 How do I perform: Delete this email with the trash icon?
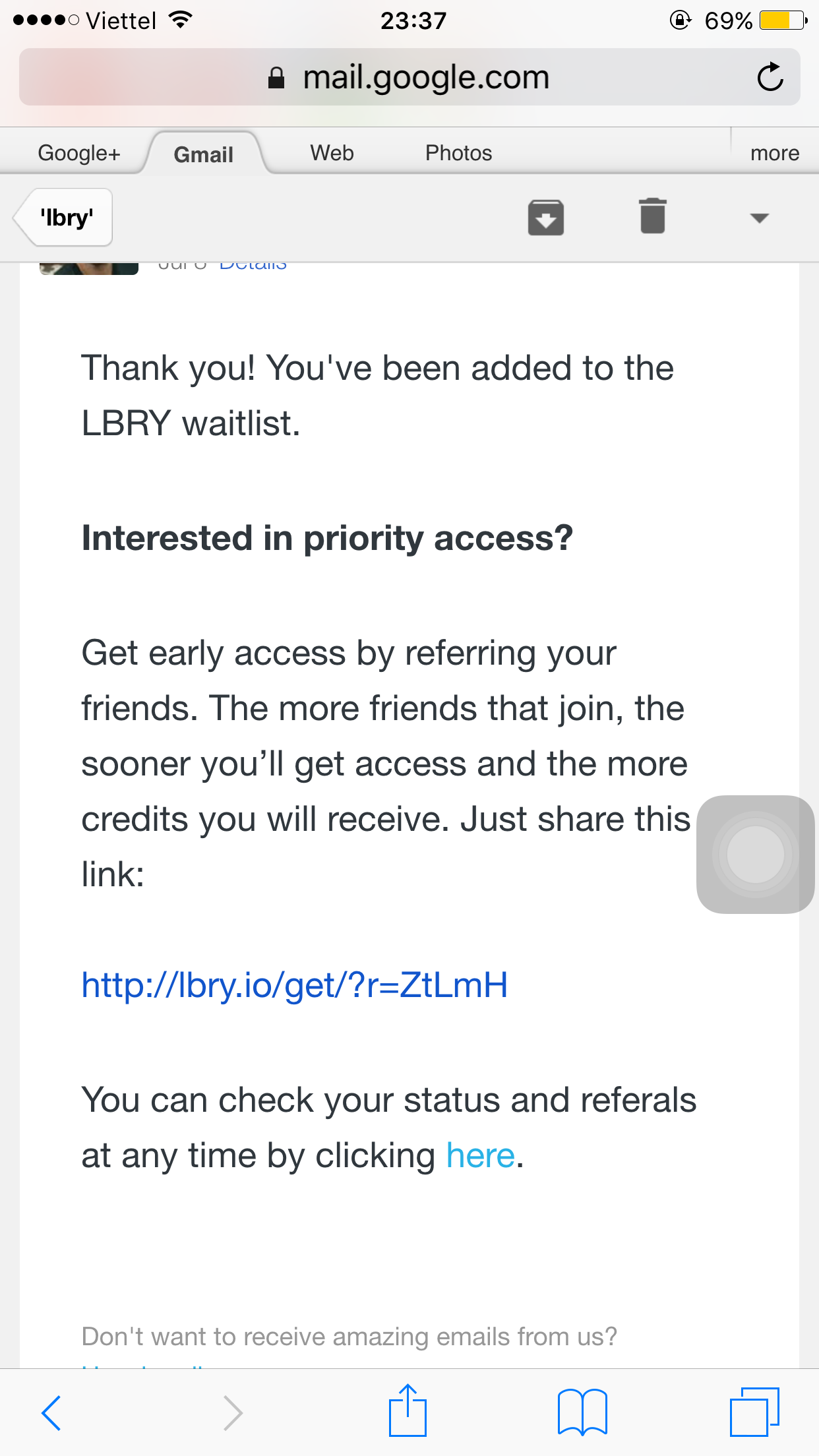coord(653,216)
